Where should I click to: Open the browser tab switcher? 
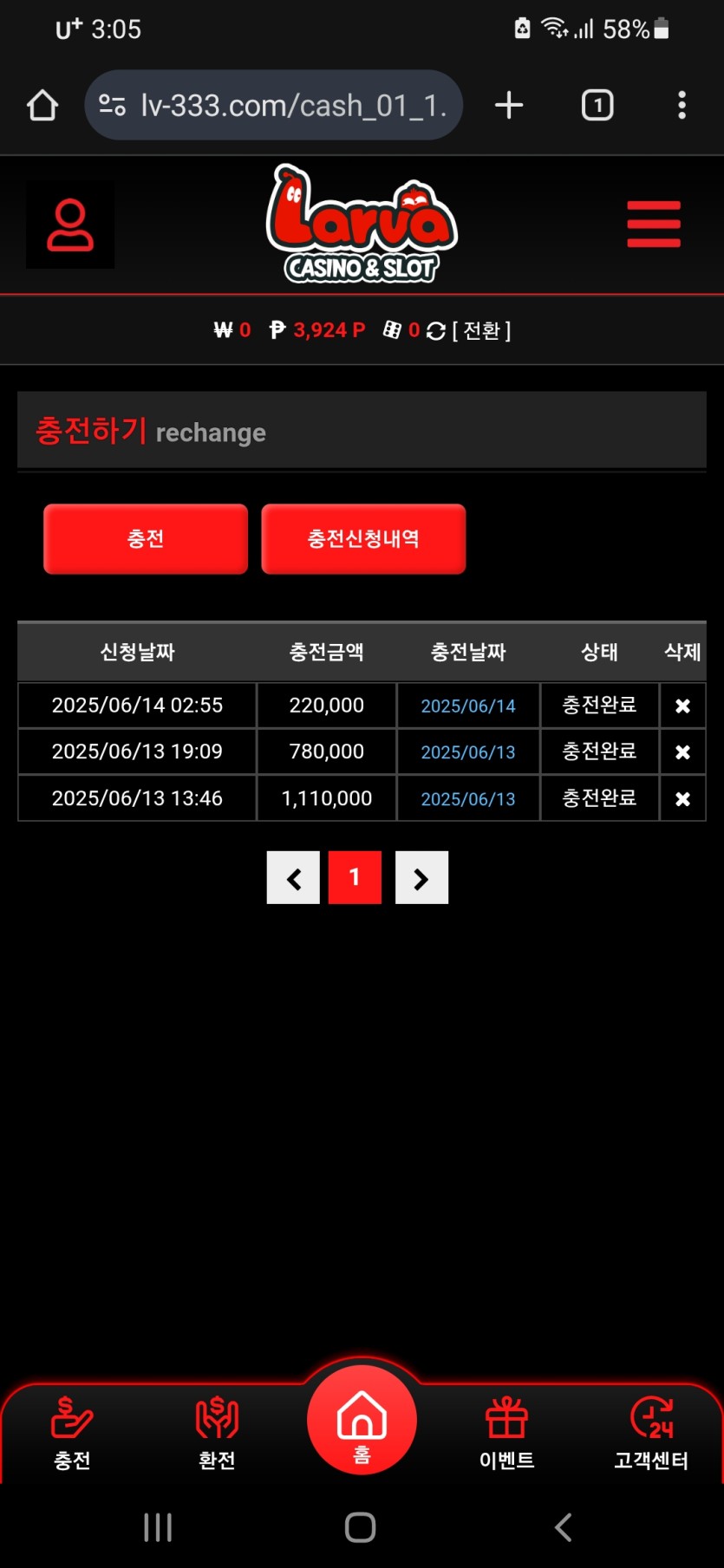point(597,105)
